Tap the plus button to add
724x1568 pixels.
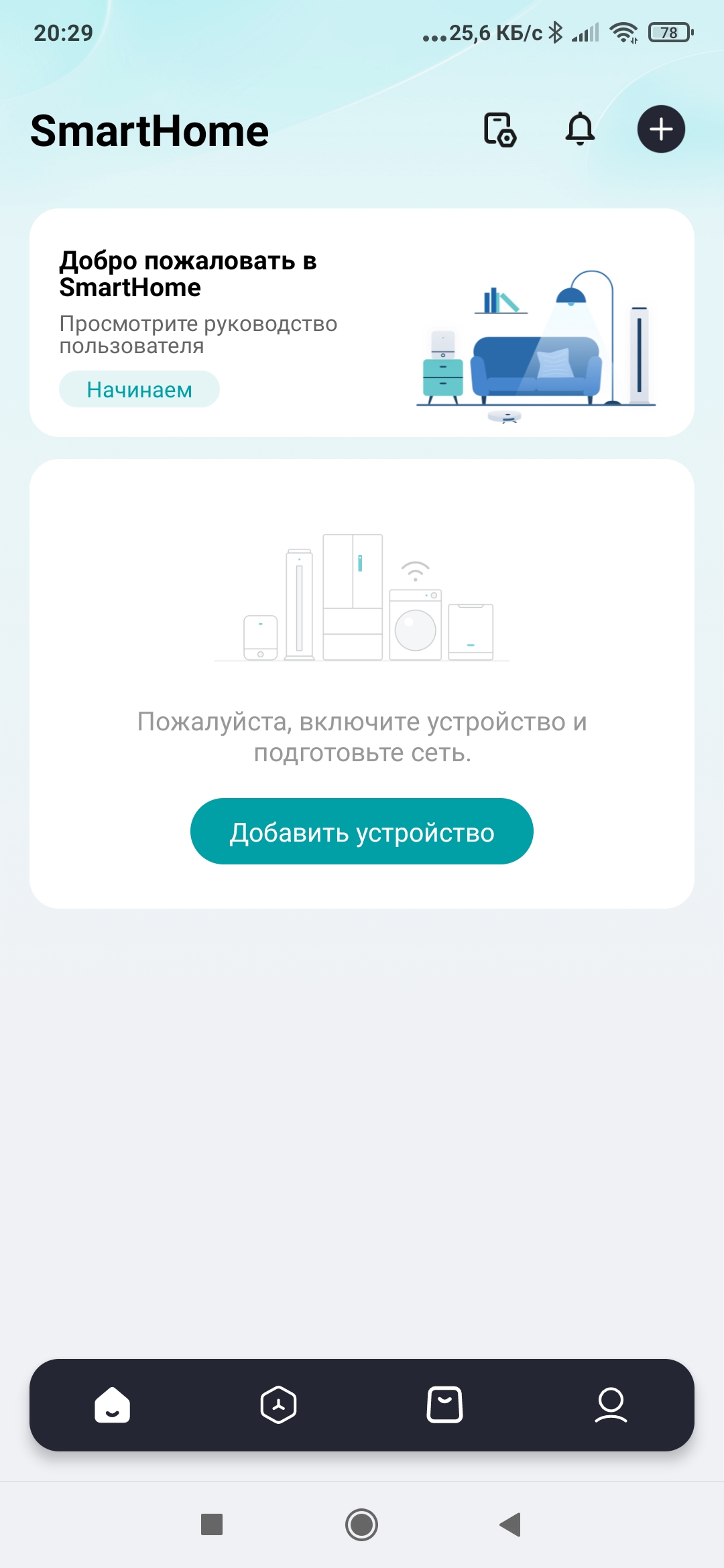(x=661, y=129)
